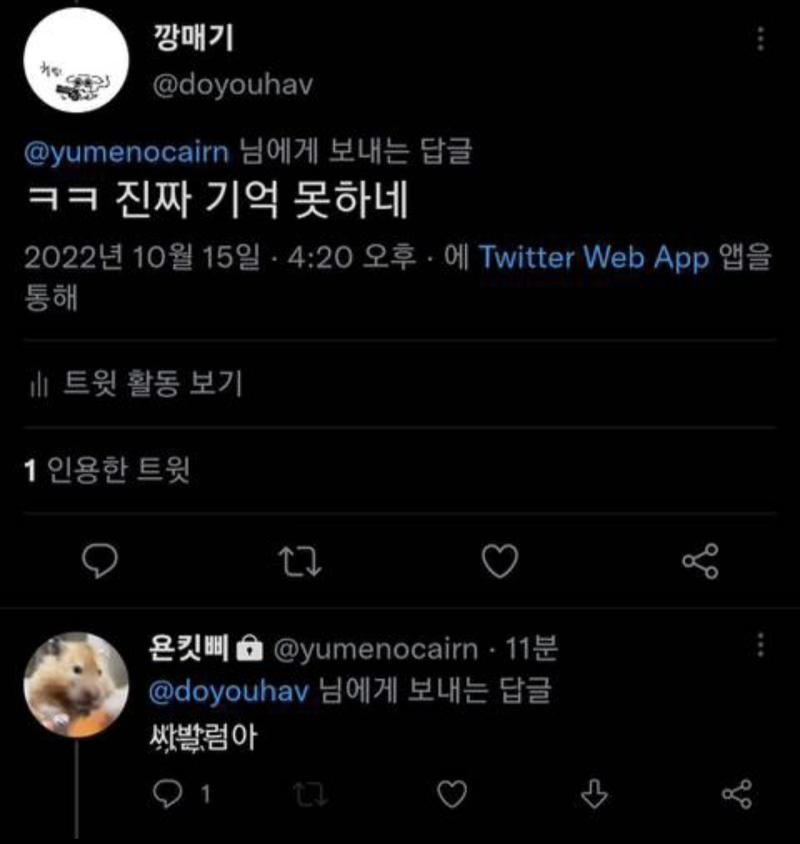Open the Twitter Web App source link
The height and width of the screenshot is (844, 800).
pos(594,257)
